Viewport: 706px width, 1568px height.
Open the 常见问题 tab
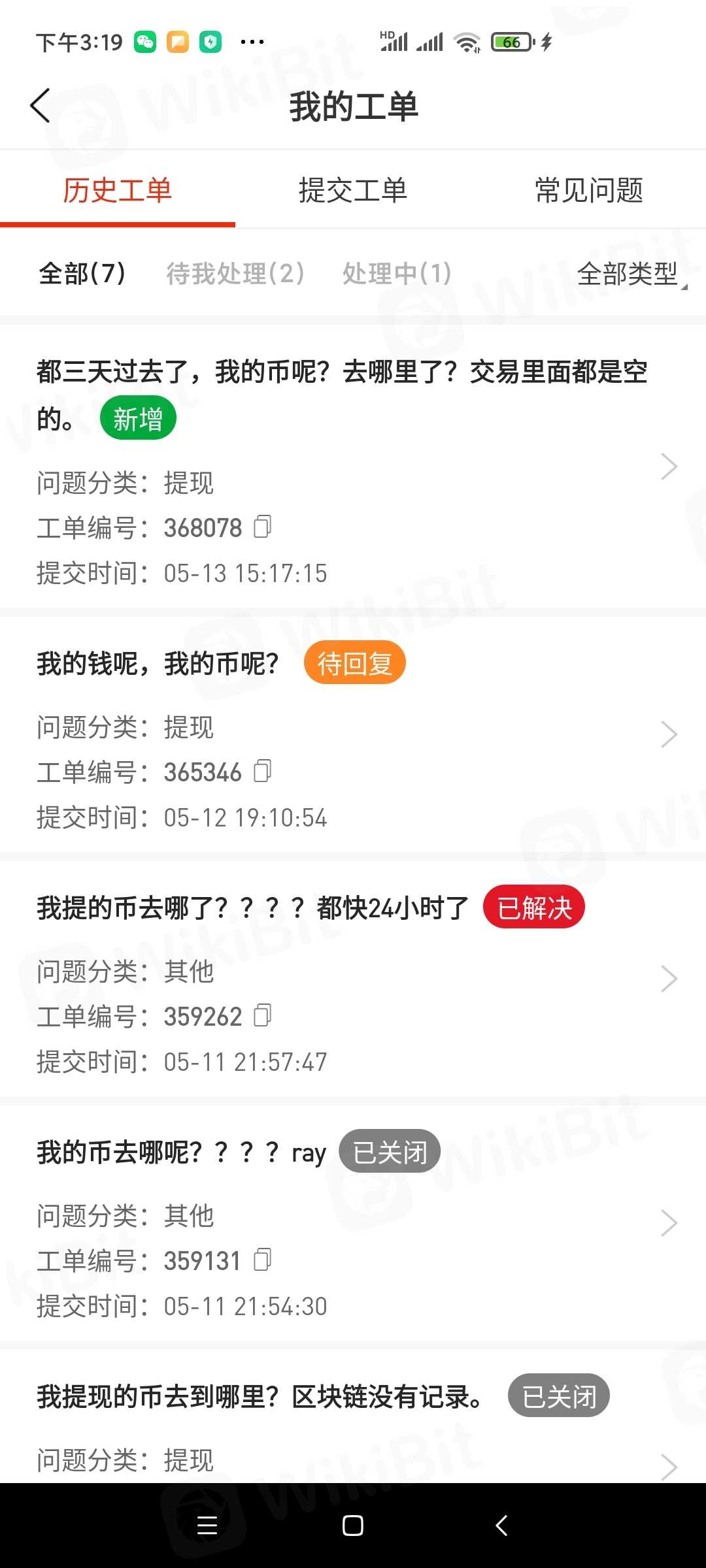click(588, 191)
